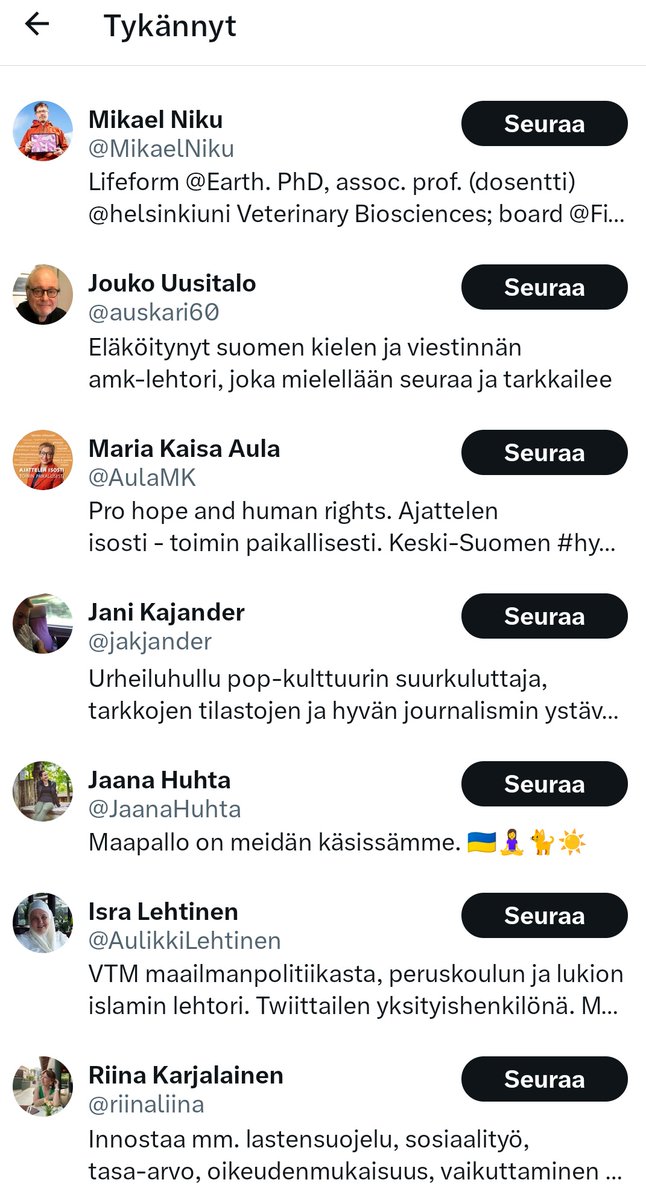The height and width of the screenshot is (1200, 646).
Task: Open Mikael Niku's profile
Action: pos(156,120)
